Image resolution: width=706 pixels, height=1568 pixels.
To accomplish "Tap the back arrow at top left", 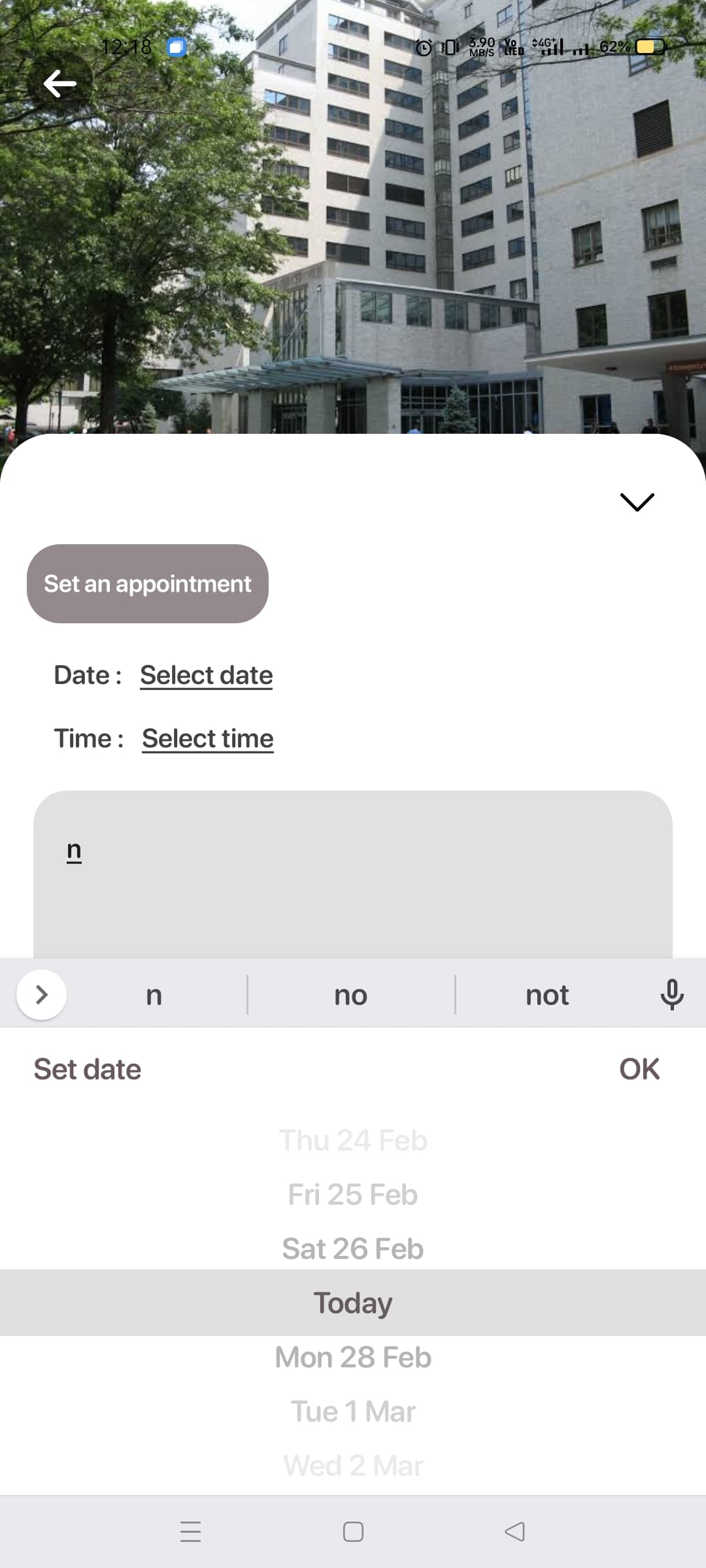I will [x=59, y=82].
